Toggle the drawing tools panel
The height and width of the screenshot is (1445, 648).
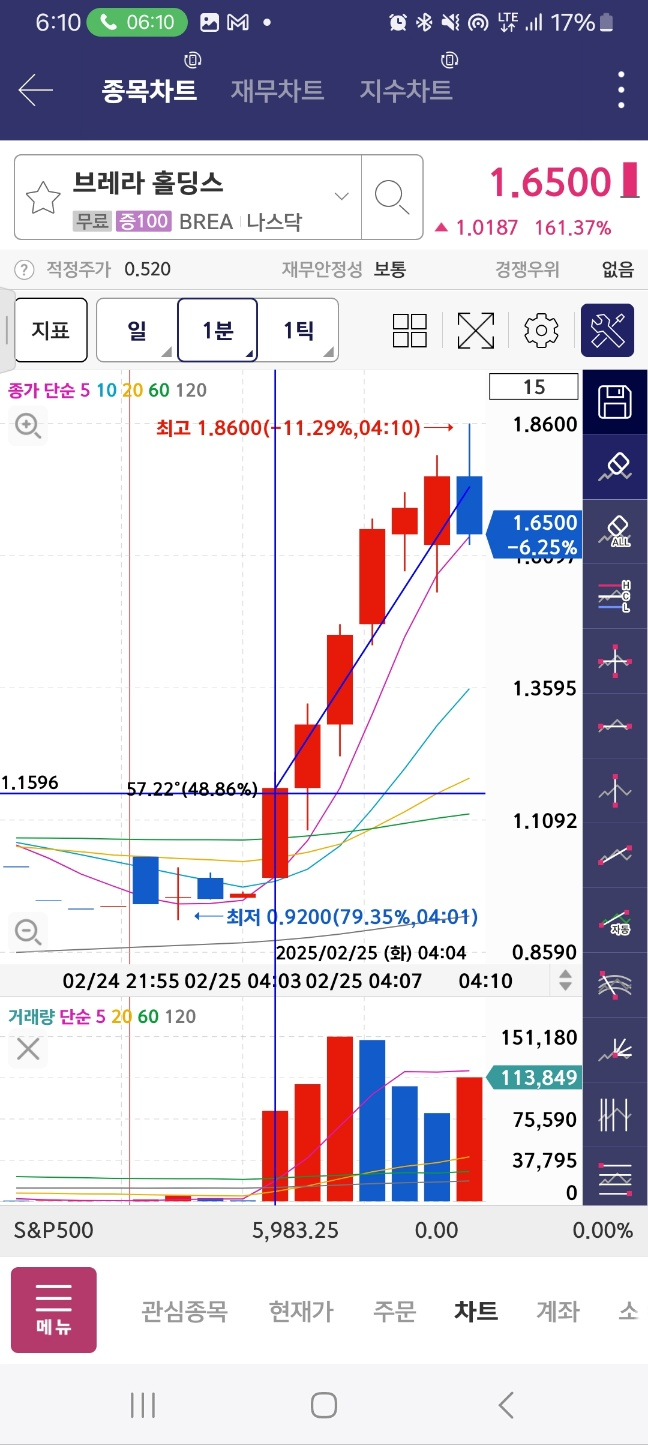click(608, 330)
